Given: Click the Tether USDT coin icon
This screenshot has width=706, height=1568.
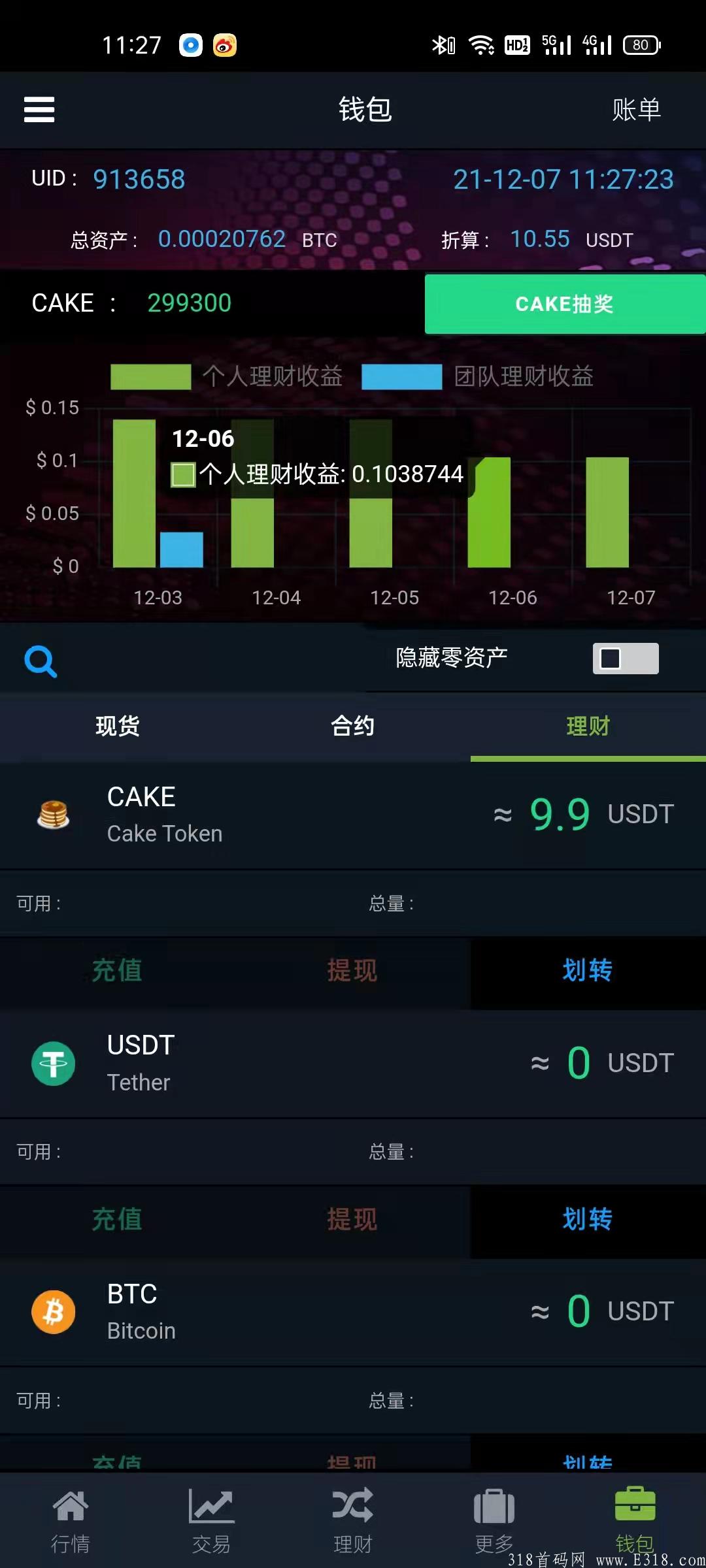Looking at the screenshot, I should click(53, 1062).
